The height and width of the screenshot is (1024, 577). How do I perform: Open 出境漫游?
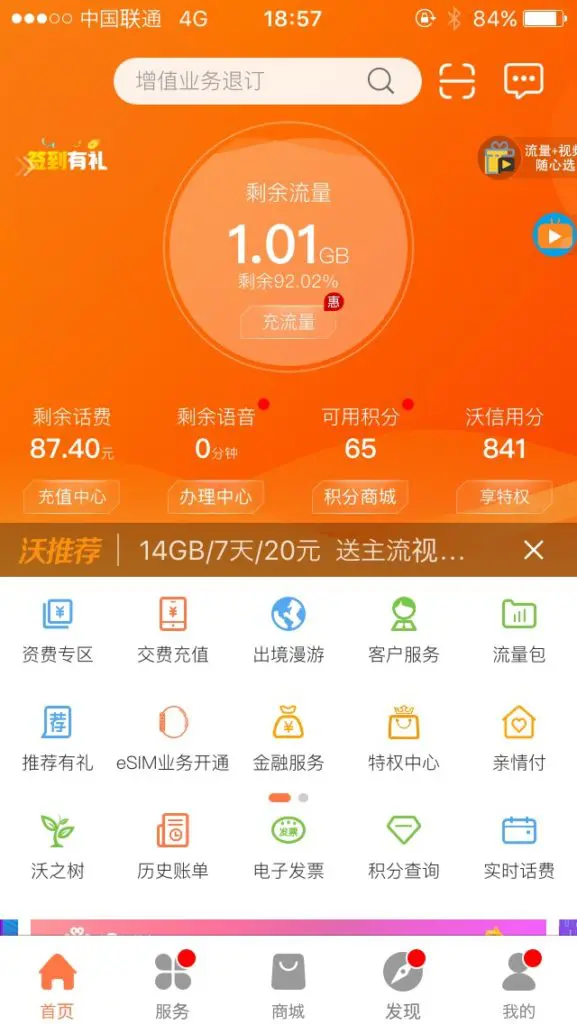288,630
